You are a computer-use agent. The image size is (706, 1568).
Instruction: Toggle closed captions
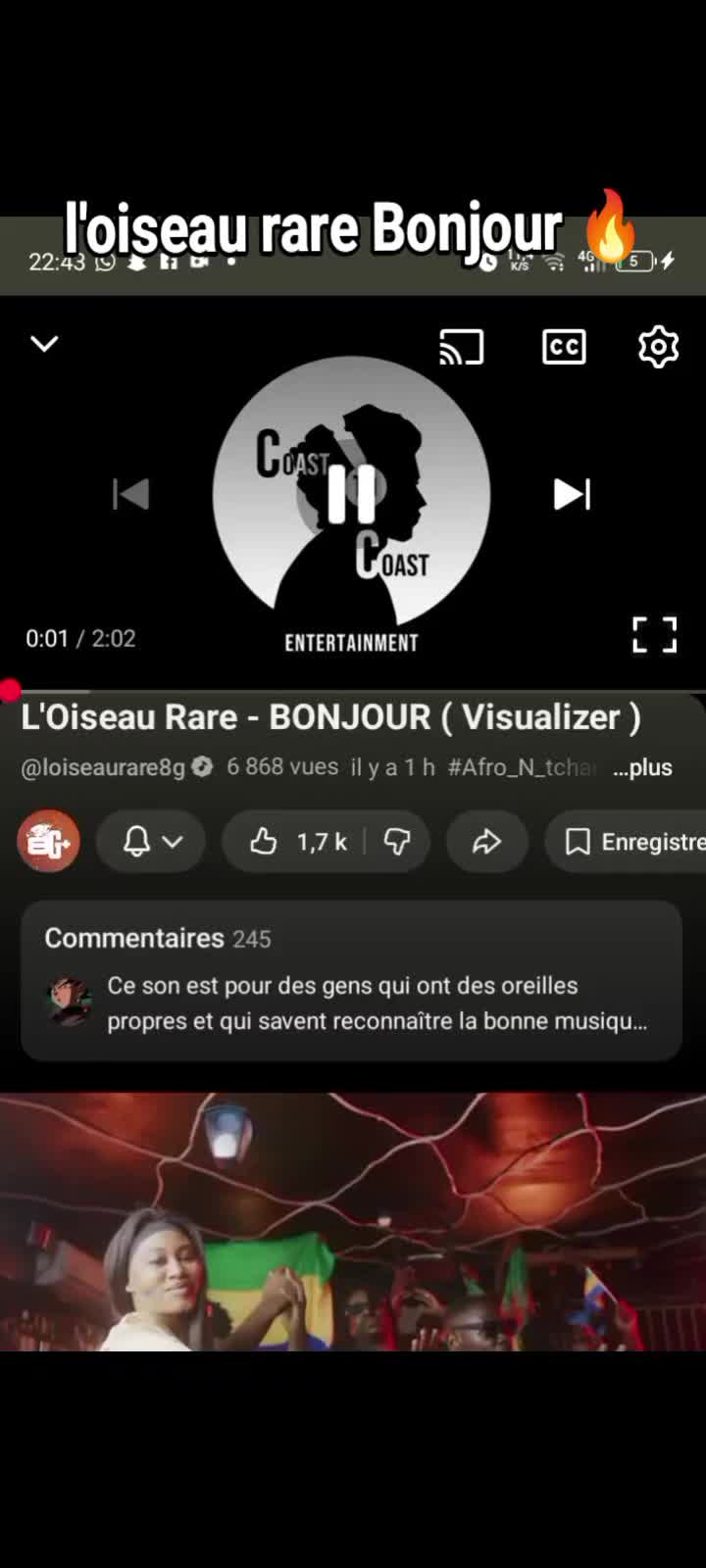coord(564,347)
